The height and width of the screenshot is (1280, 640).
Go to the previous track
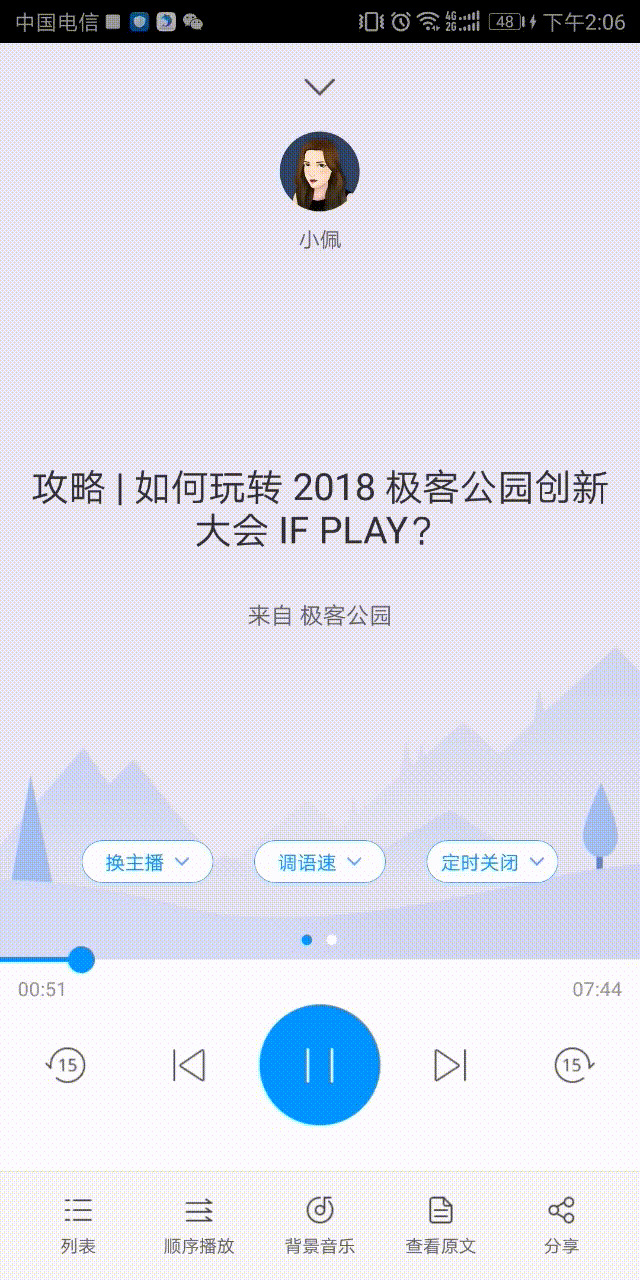[189, 1065]
